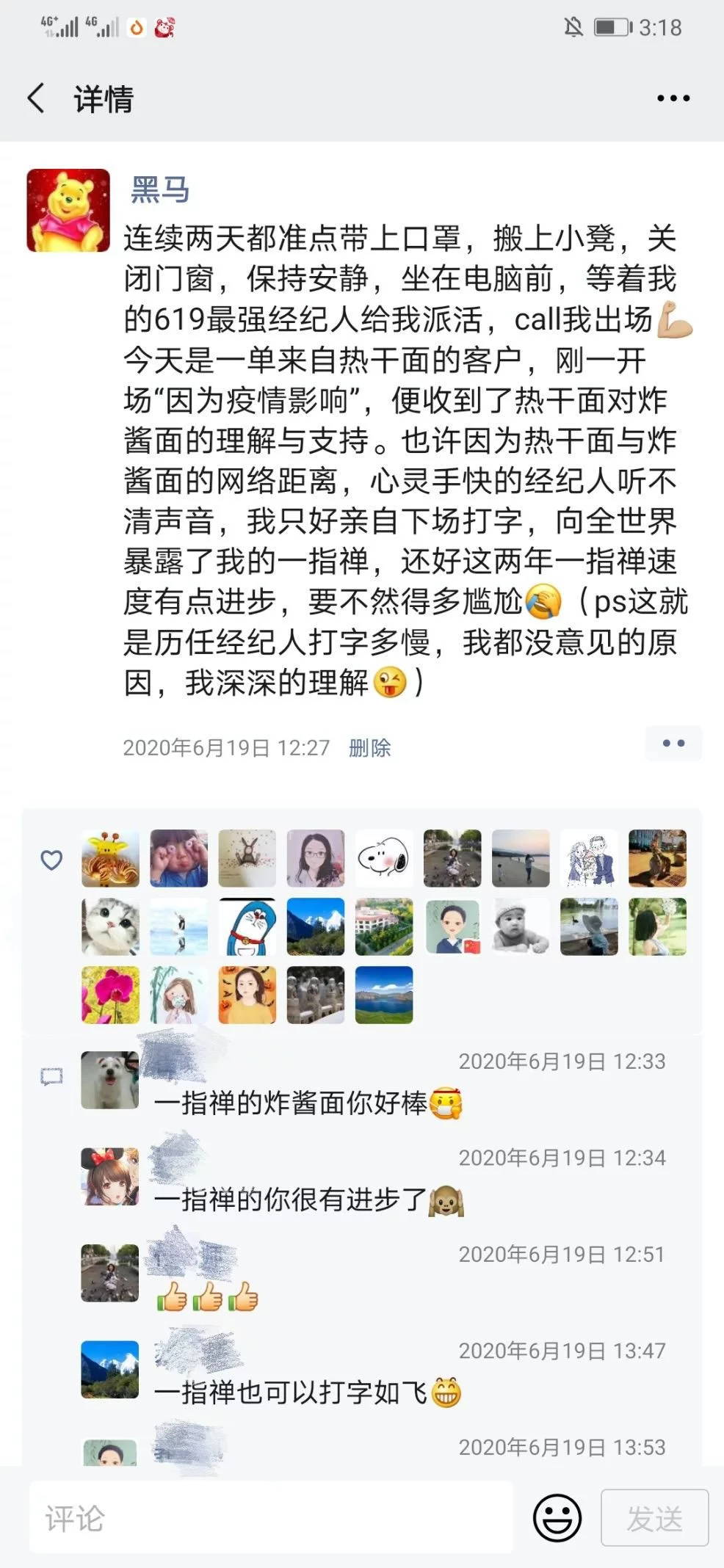
Task: Open the Doraemon avatar in the likes
Action: [x=247, y=927]
